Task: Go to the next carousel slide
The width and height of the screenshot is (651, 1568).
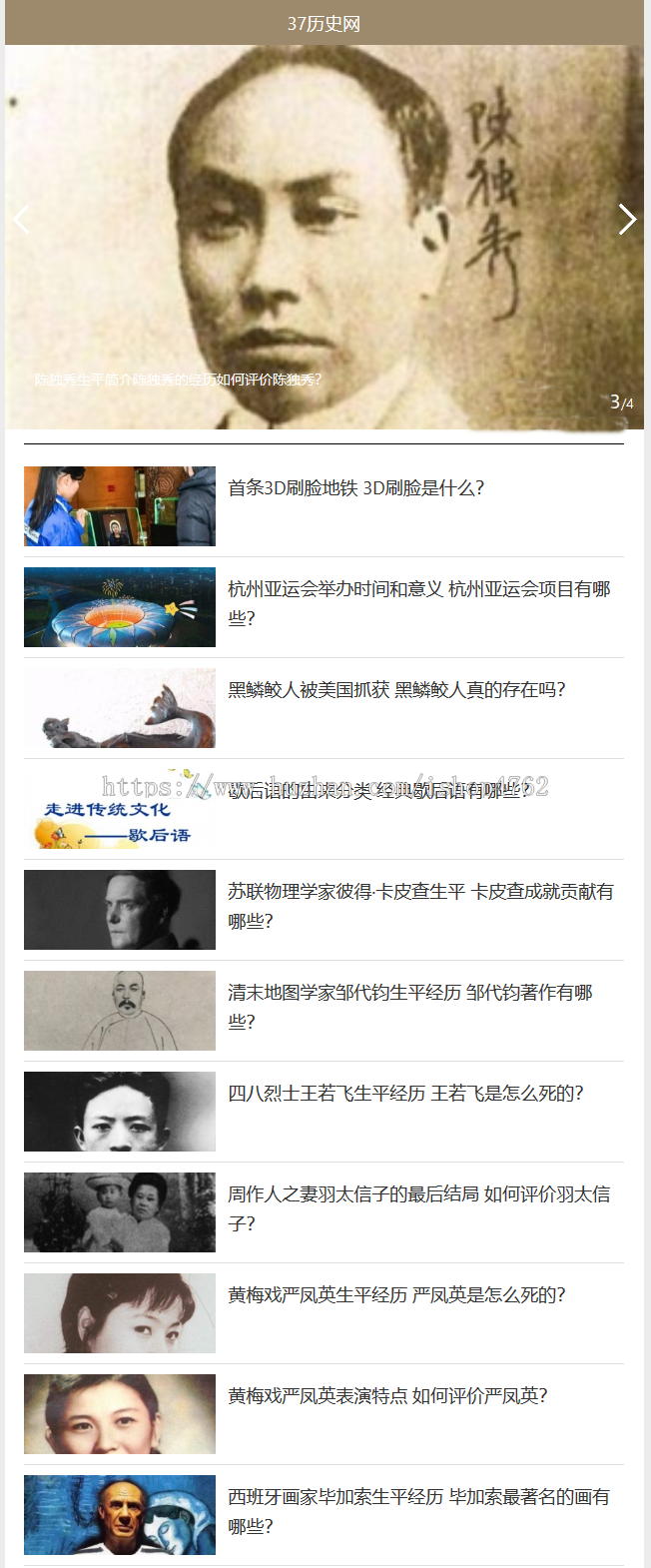Action: 626,219
